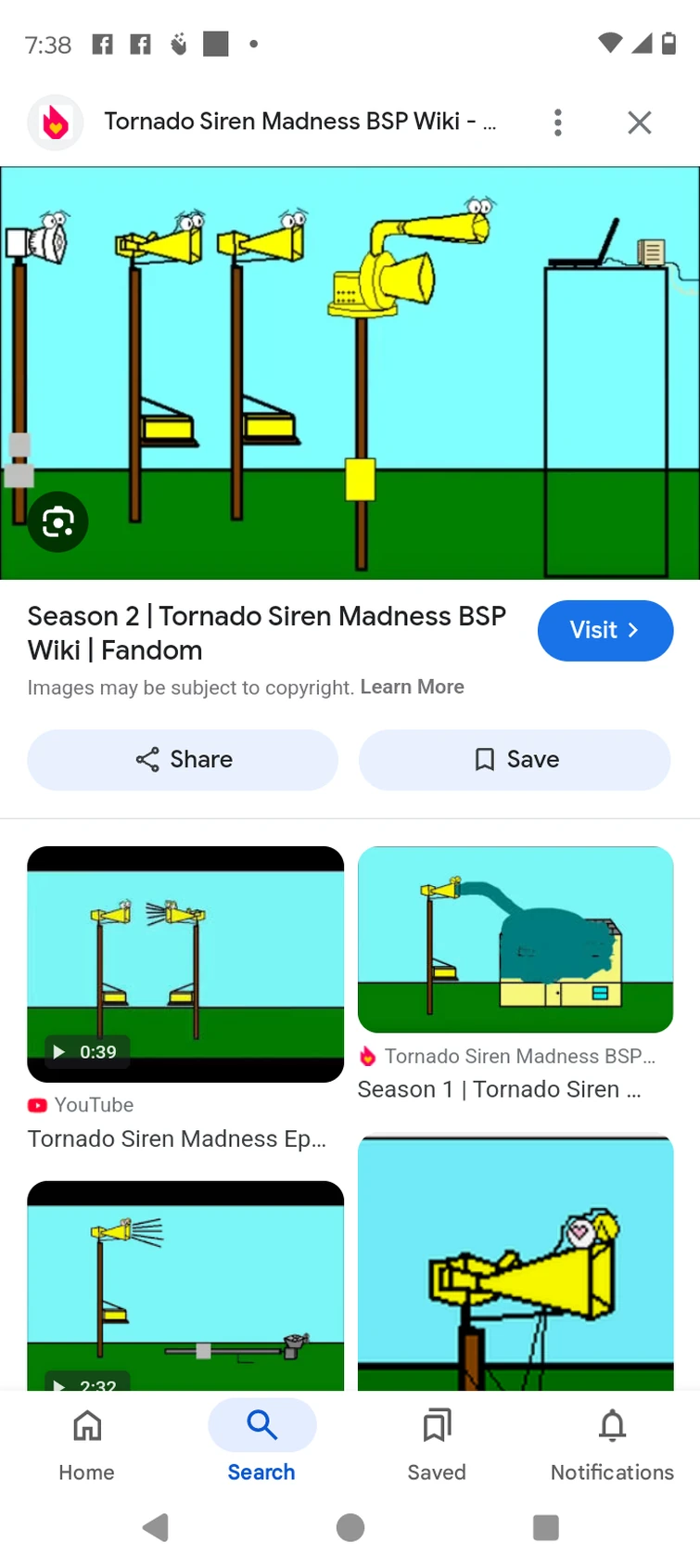Tap the YouTube logo below the video thumbnail
The height and width of the screenshot is (1568, 700).
pos(37,1105)
